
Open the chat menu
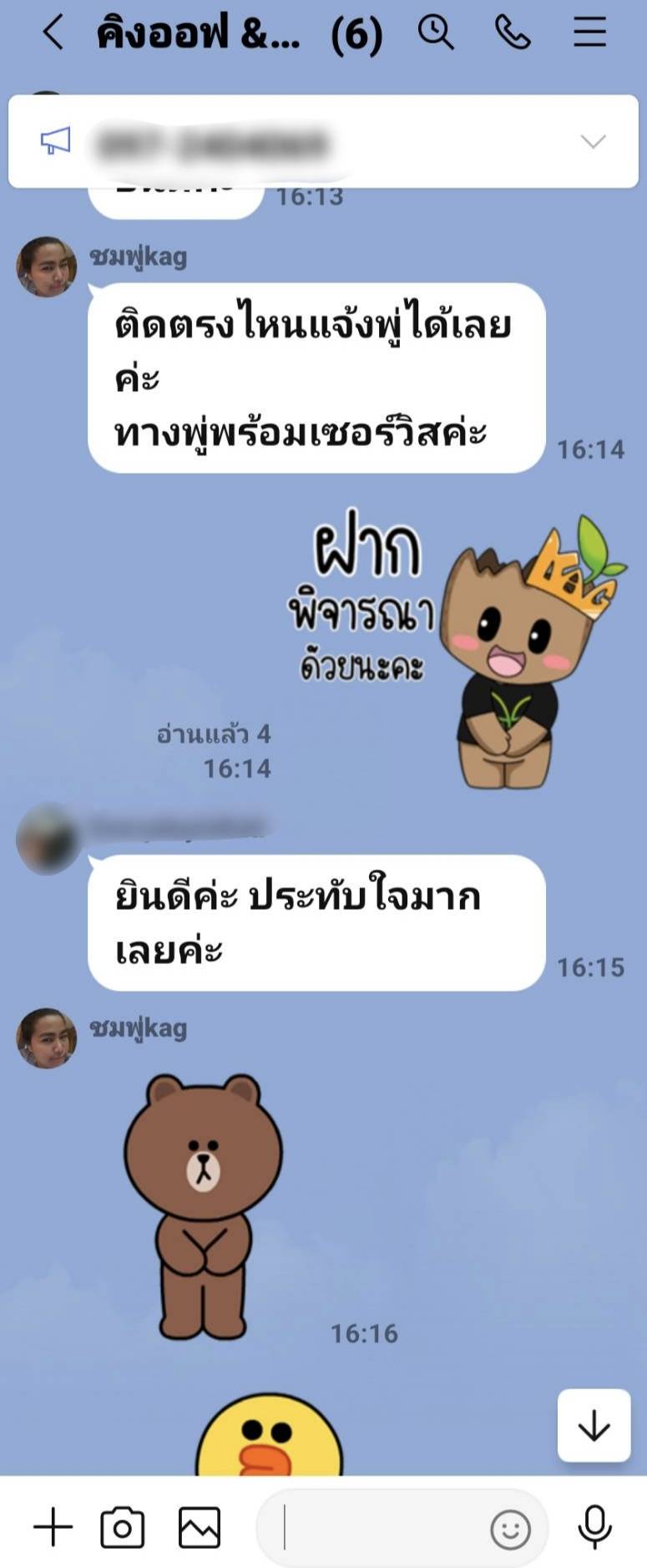pyautogui.click(x=589, y=33)
